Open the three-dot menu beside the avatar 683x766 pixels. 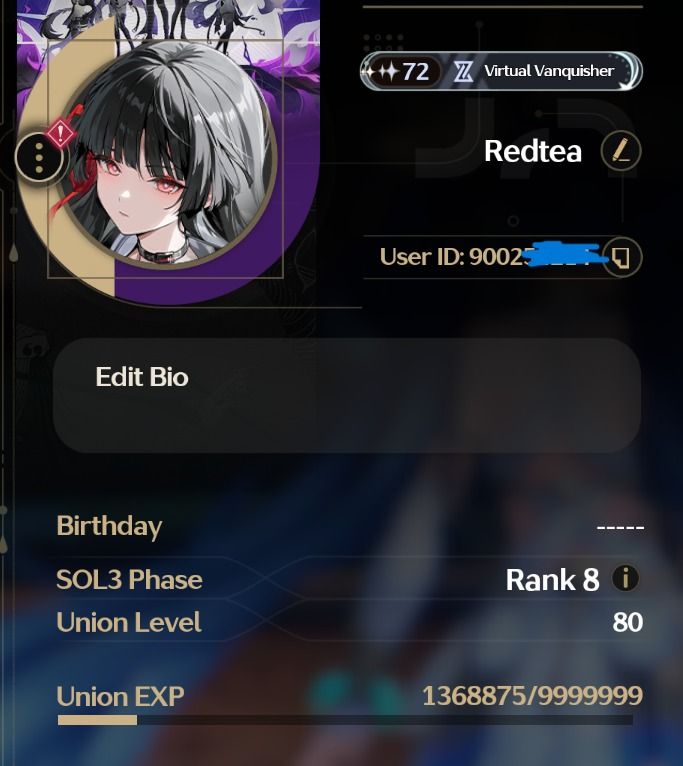pyautogui.click(x=39, y=158)
